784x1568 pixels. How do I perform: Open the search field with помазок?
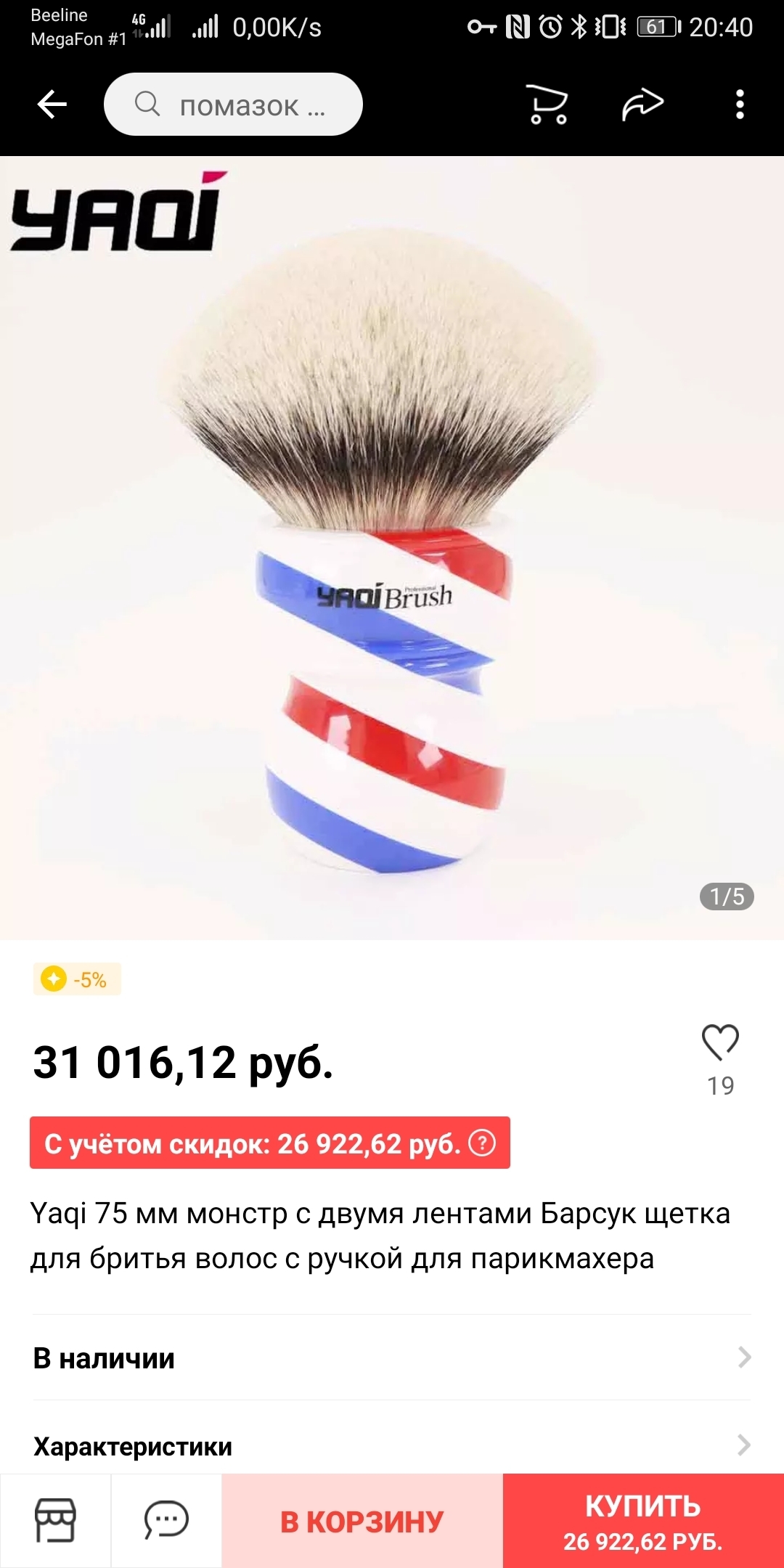pyautogui.click(x=233, y=105)
